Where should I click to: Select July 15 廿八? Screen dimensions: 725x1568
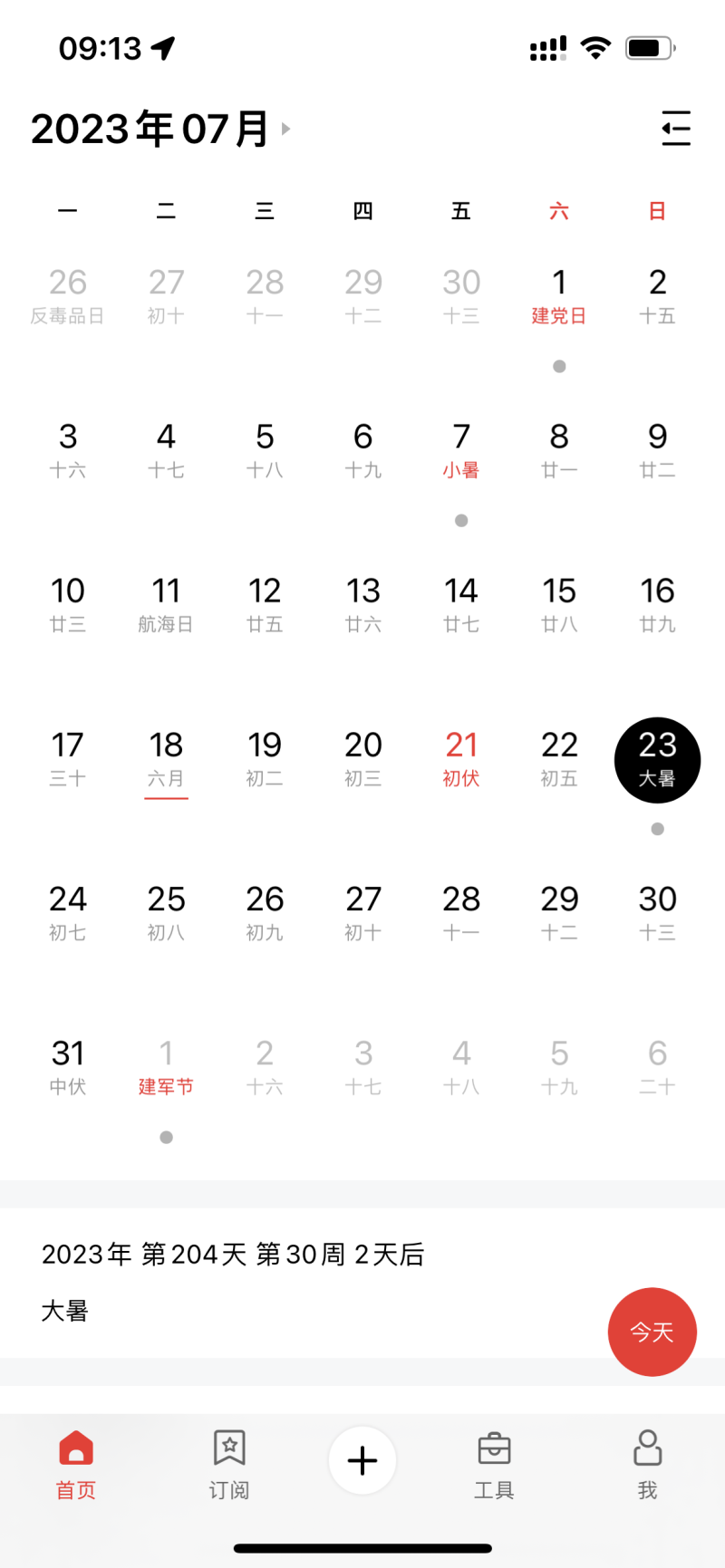coord(559,605)
